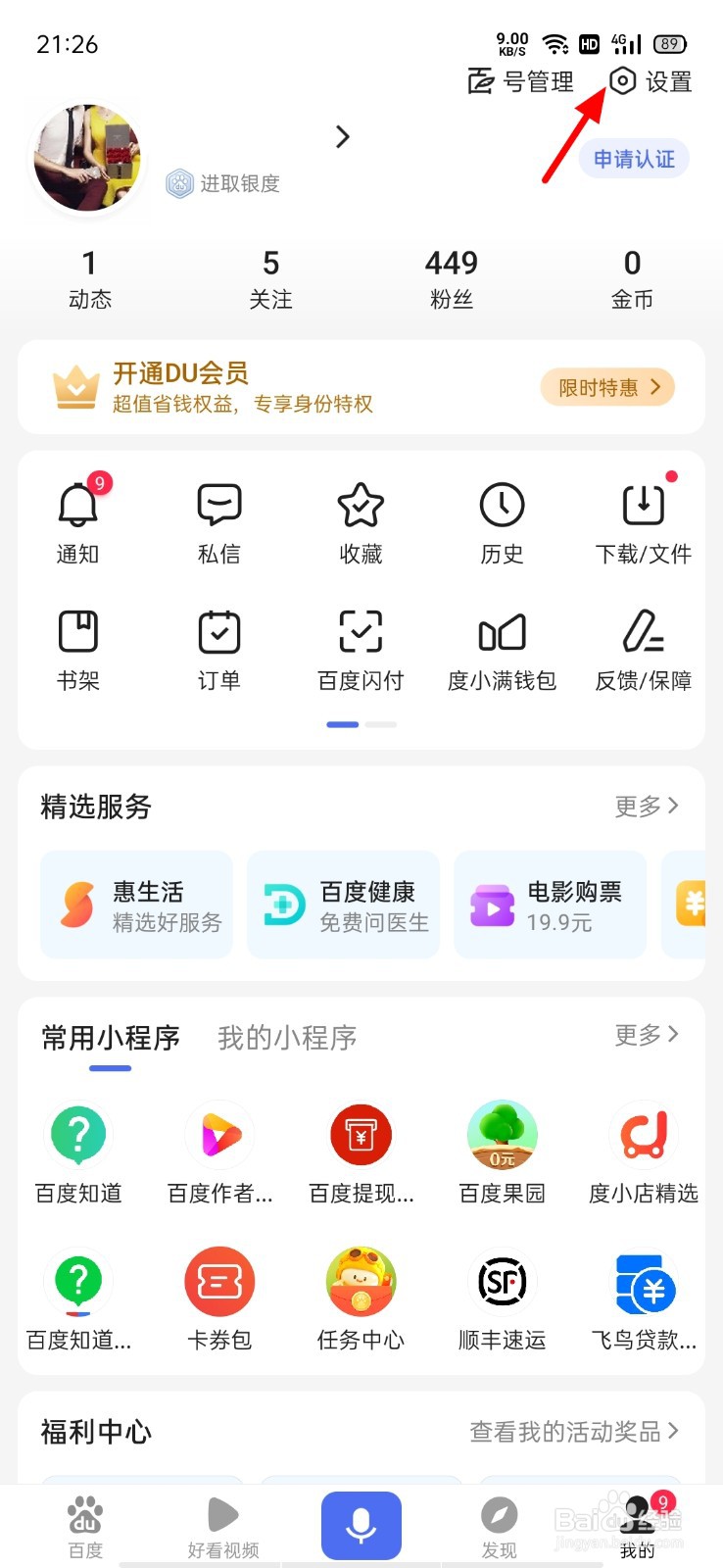This screenshot has width=723, height=1568.
Task: Tap 申请认证 verification button
Action: (633, 158)
